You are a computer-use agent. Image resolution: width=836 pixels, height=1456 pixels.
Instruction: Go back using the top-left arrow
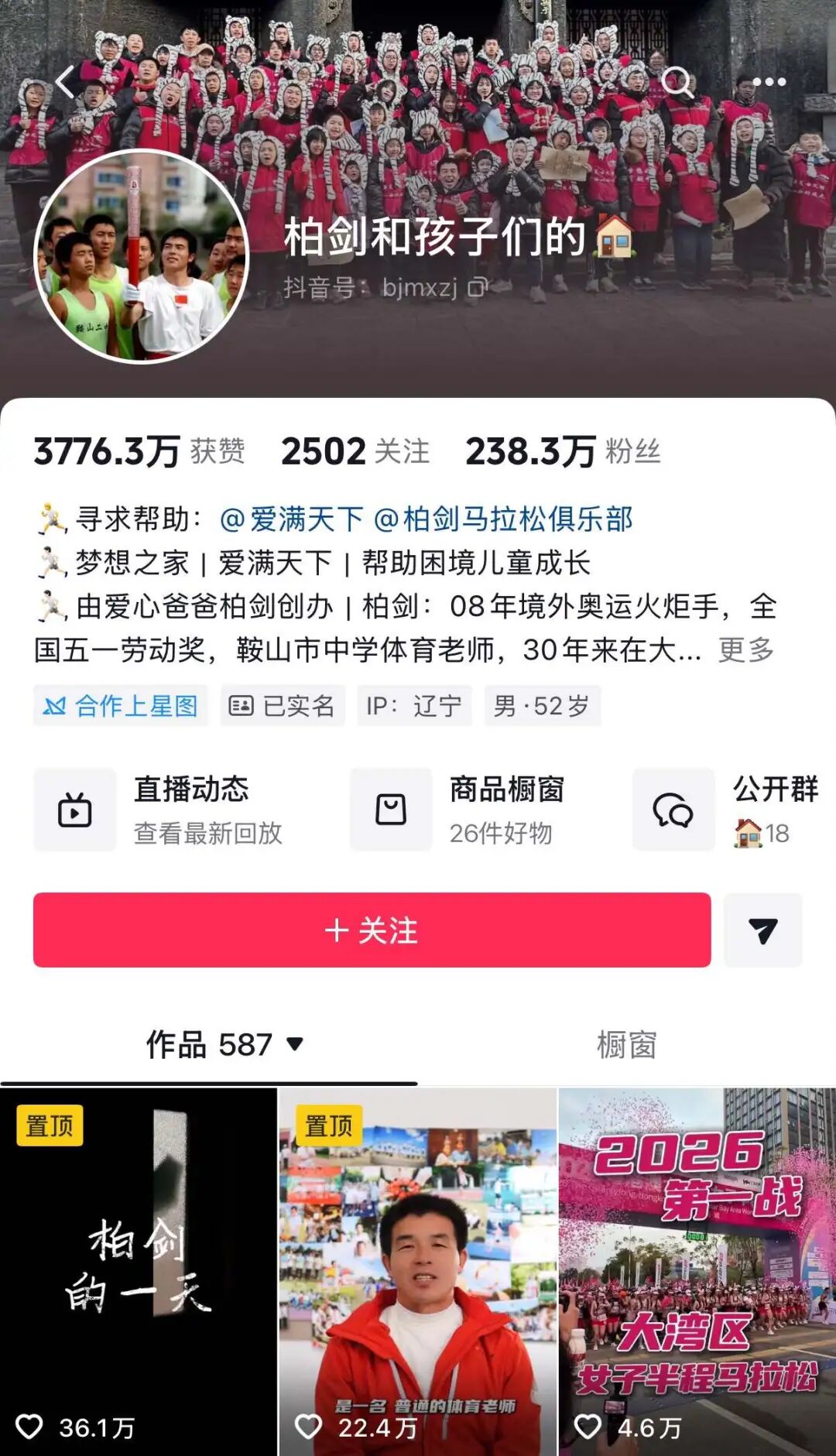click(66, 82)
